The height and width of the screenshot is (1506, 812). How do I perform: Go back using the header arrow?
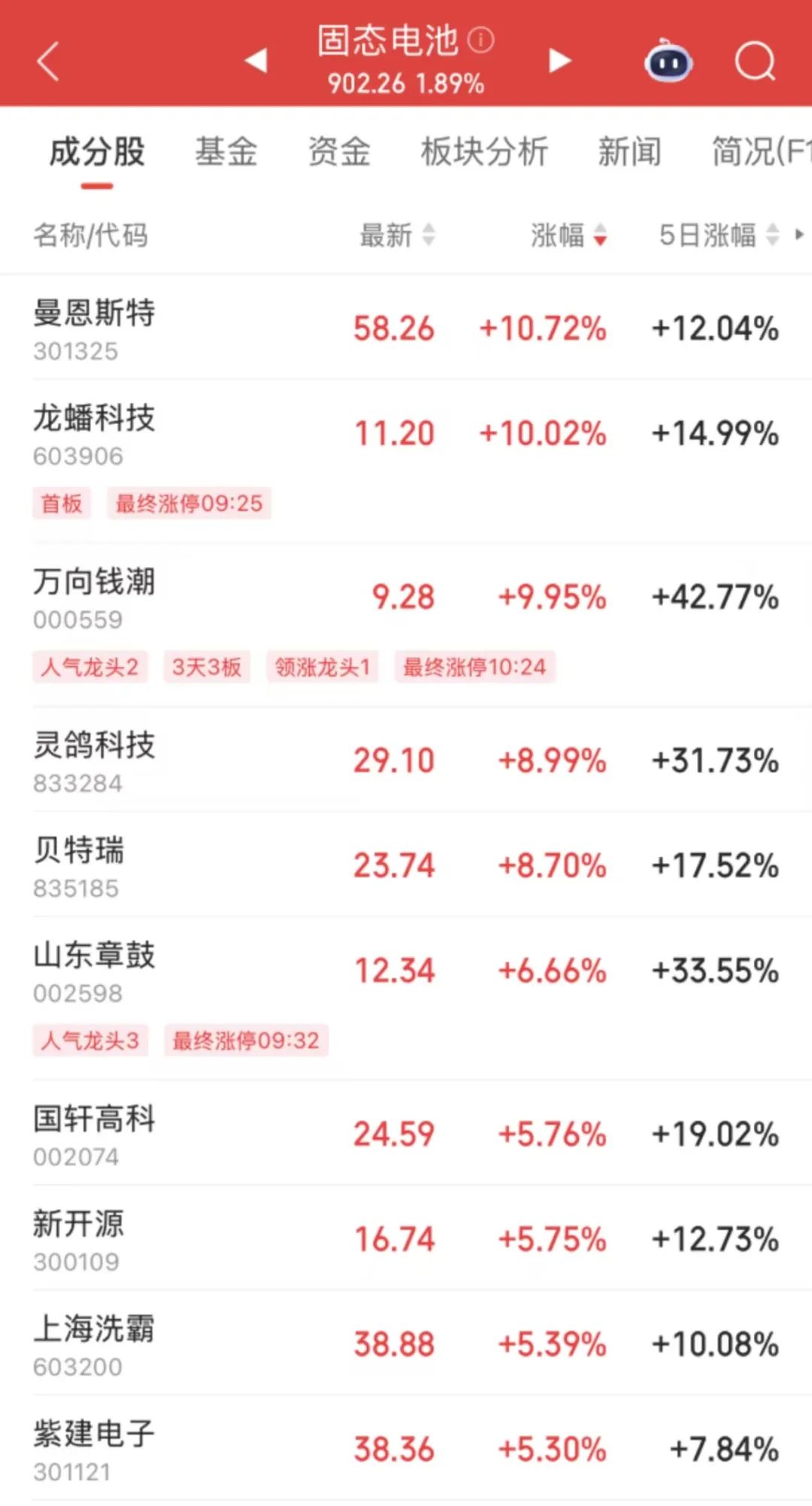pyautogui.click(x=48, y=61)
